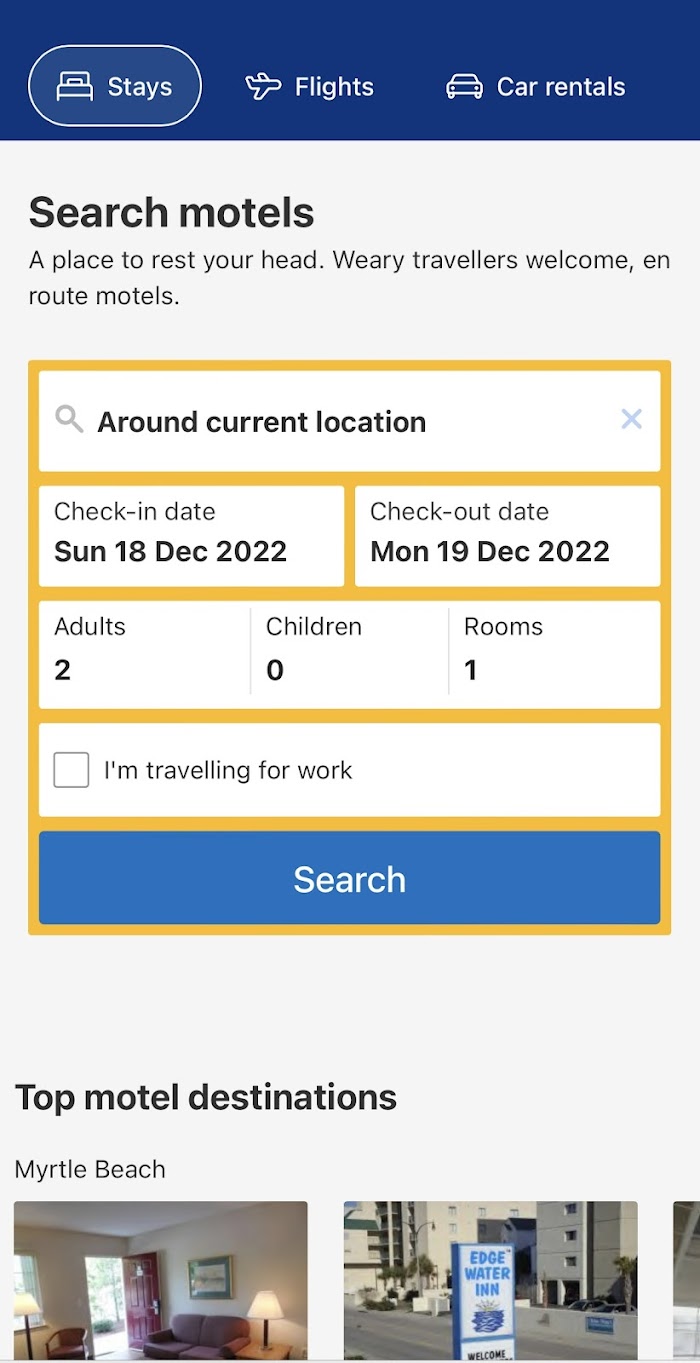Screen dimensions: 700x1363
Task: Check the I'm travelling for work box
Action: [x=71, y=770]
